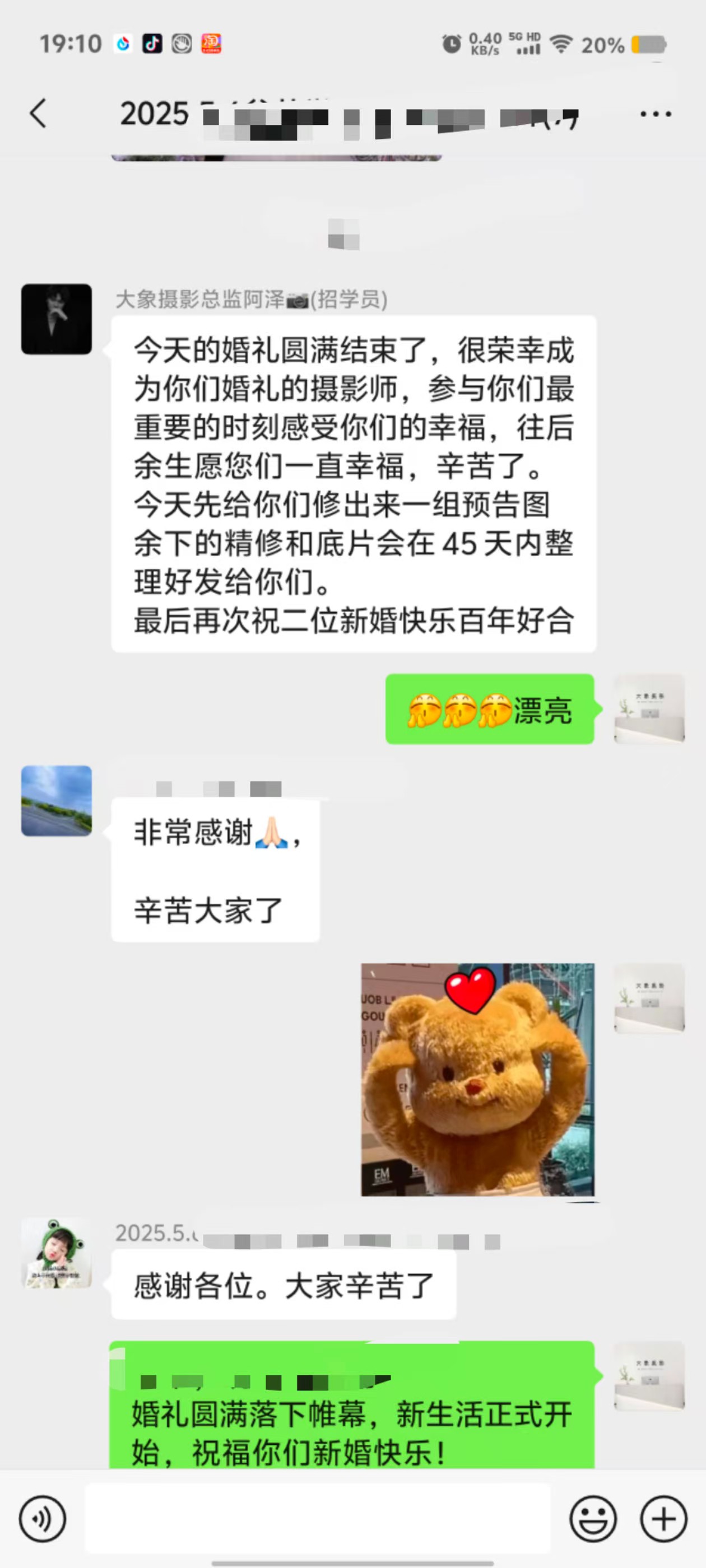Open the teddy bear sticker image
Image resolution: width=706 pixels, height=1568 pixels.
pos(477,1079)
